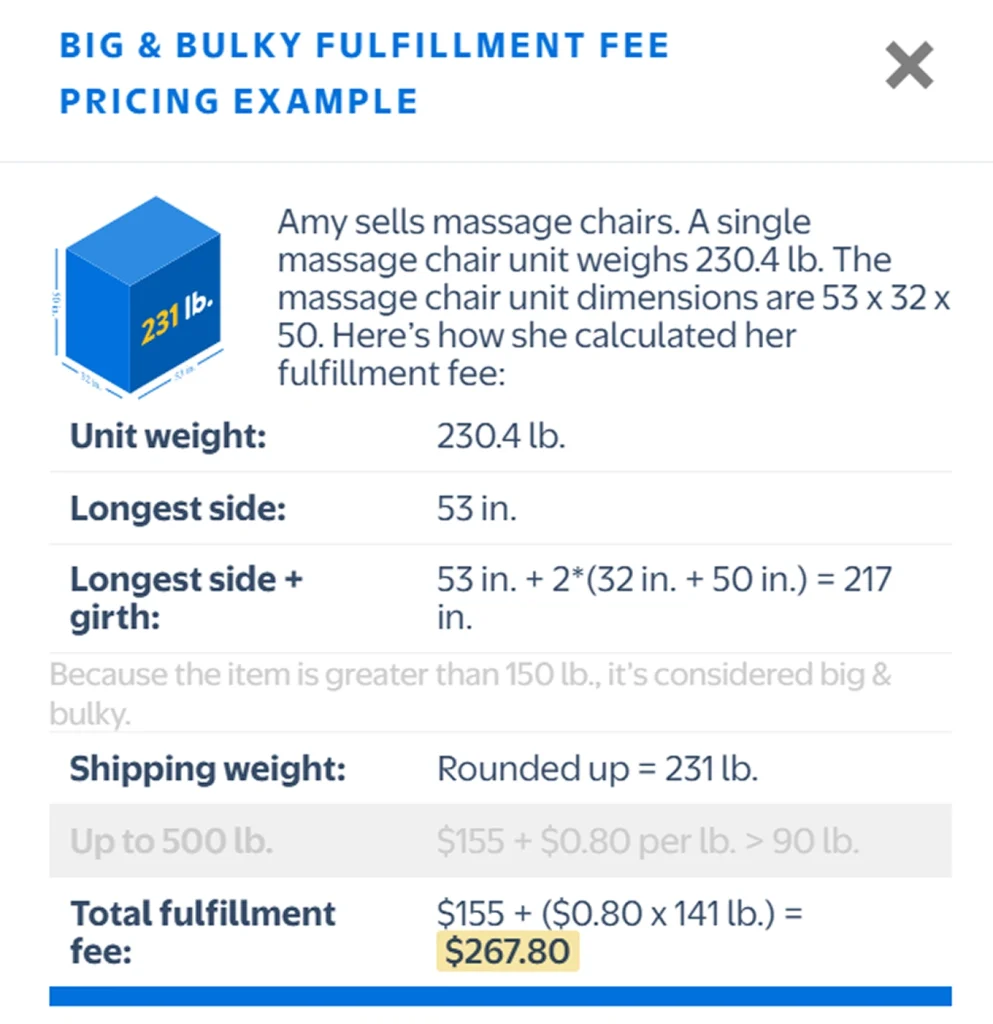Click the BIG & BULKY FULFILLMENT FEE heading
The height and width of the screenshot is (1024, 993).
(365, 44)
